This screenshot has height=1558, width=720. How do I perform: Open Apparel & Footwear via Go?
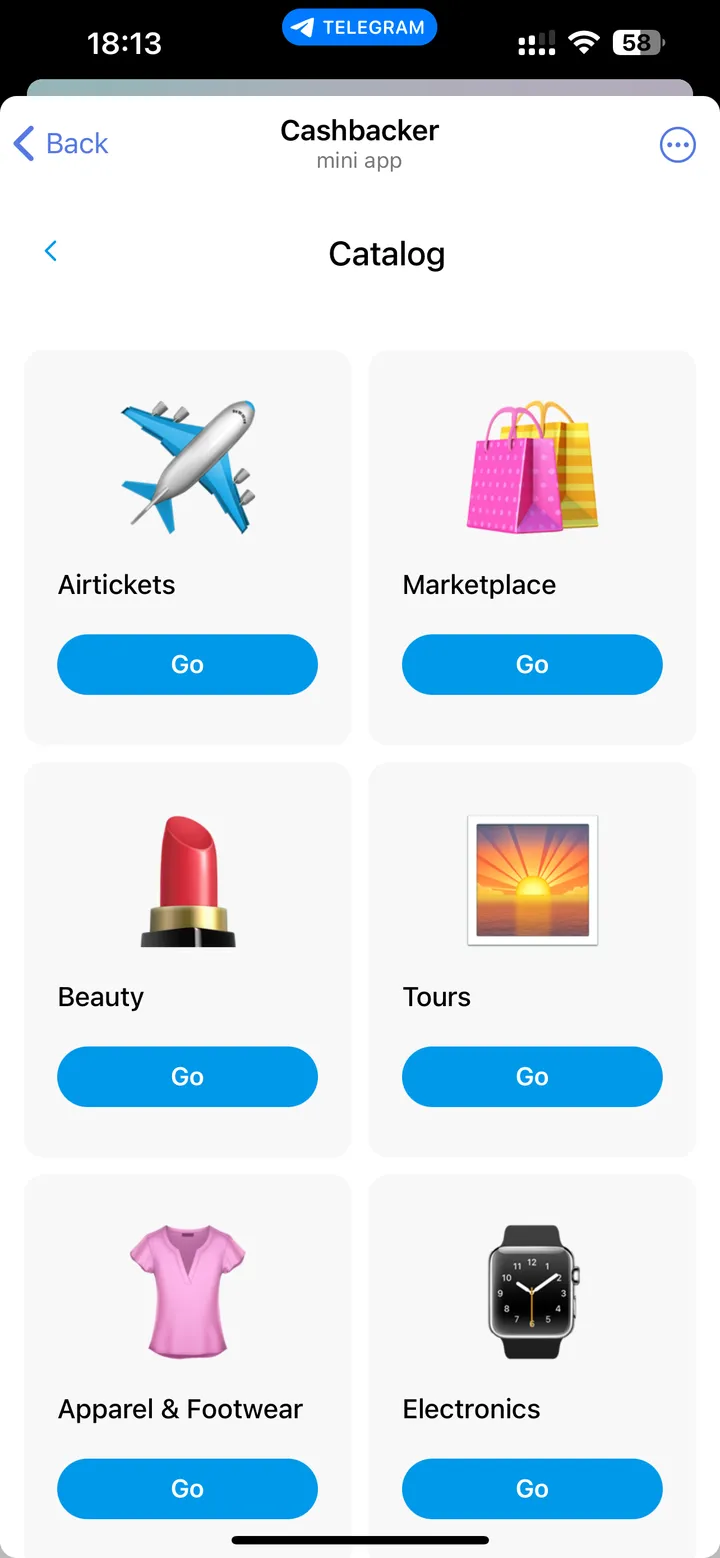pos(187,1488)
